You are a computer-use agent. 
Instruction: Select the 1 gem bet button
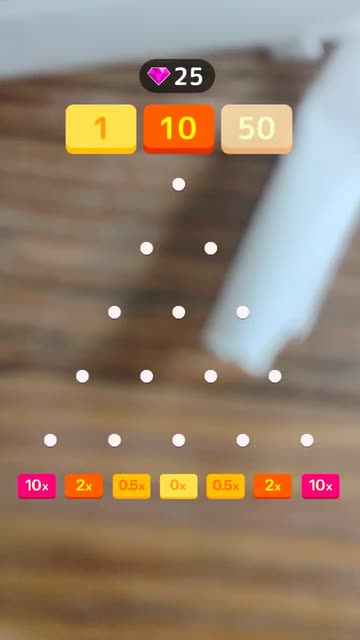tap(101, 129)
